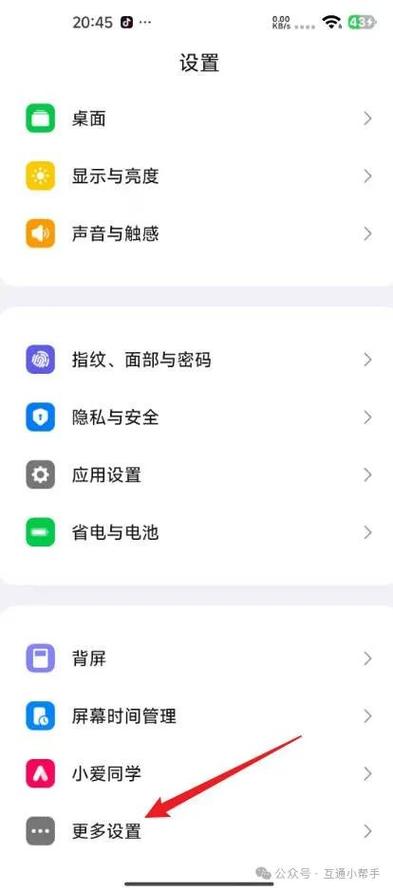393x890 pixels.
Task: Go to 声音与触感
Action: [196, 234]
